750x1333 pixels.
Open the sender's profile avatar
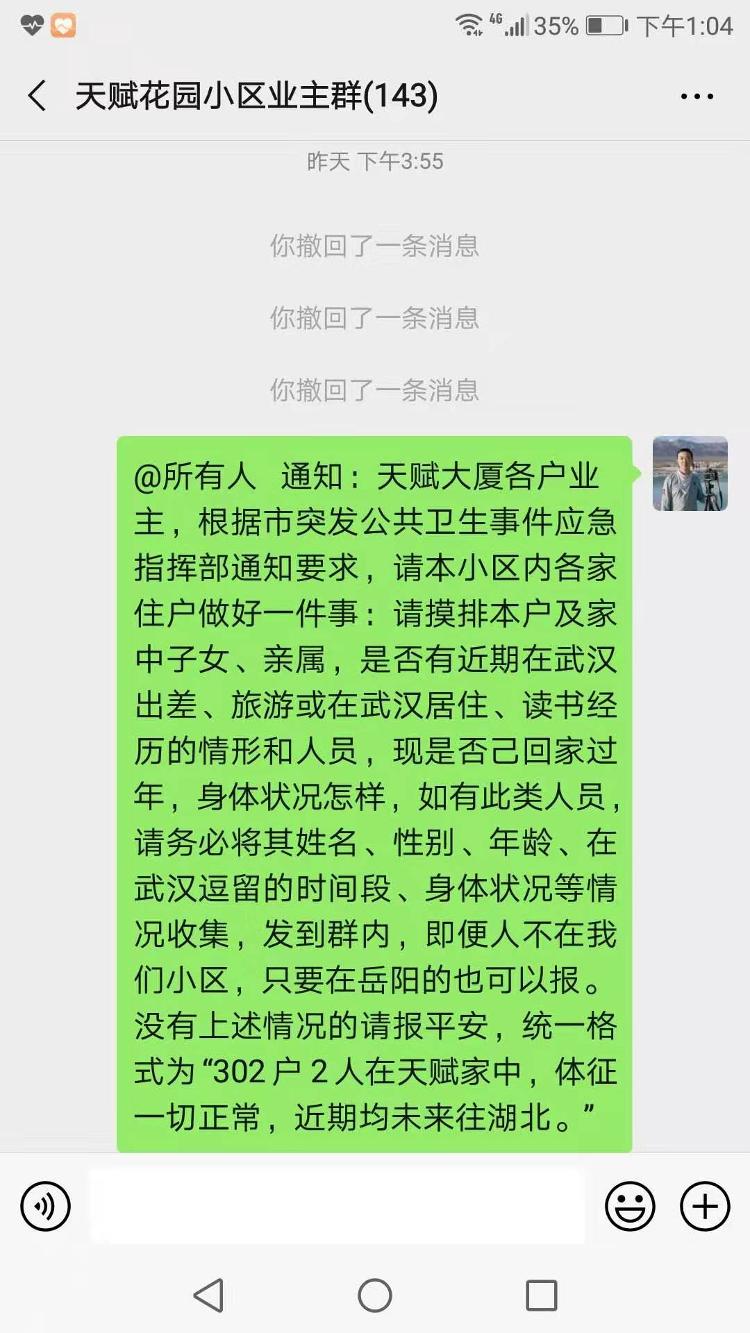pos(690,474)
